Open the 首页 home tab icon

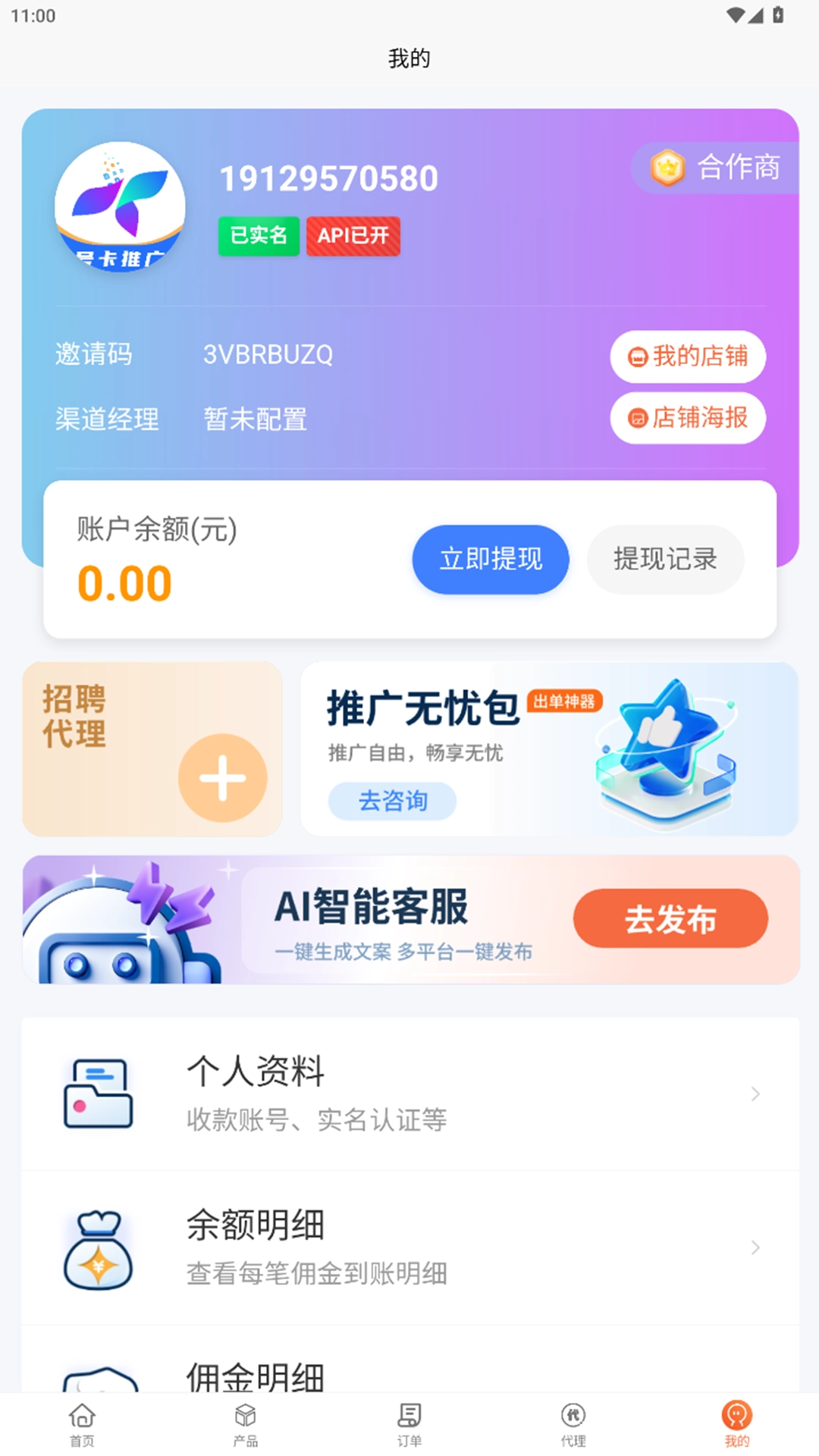[x=81, y=1415]
